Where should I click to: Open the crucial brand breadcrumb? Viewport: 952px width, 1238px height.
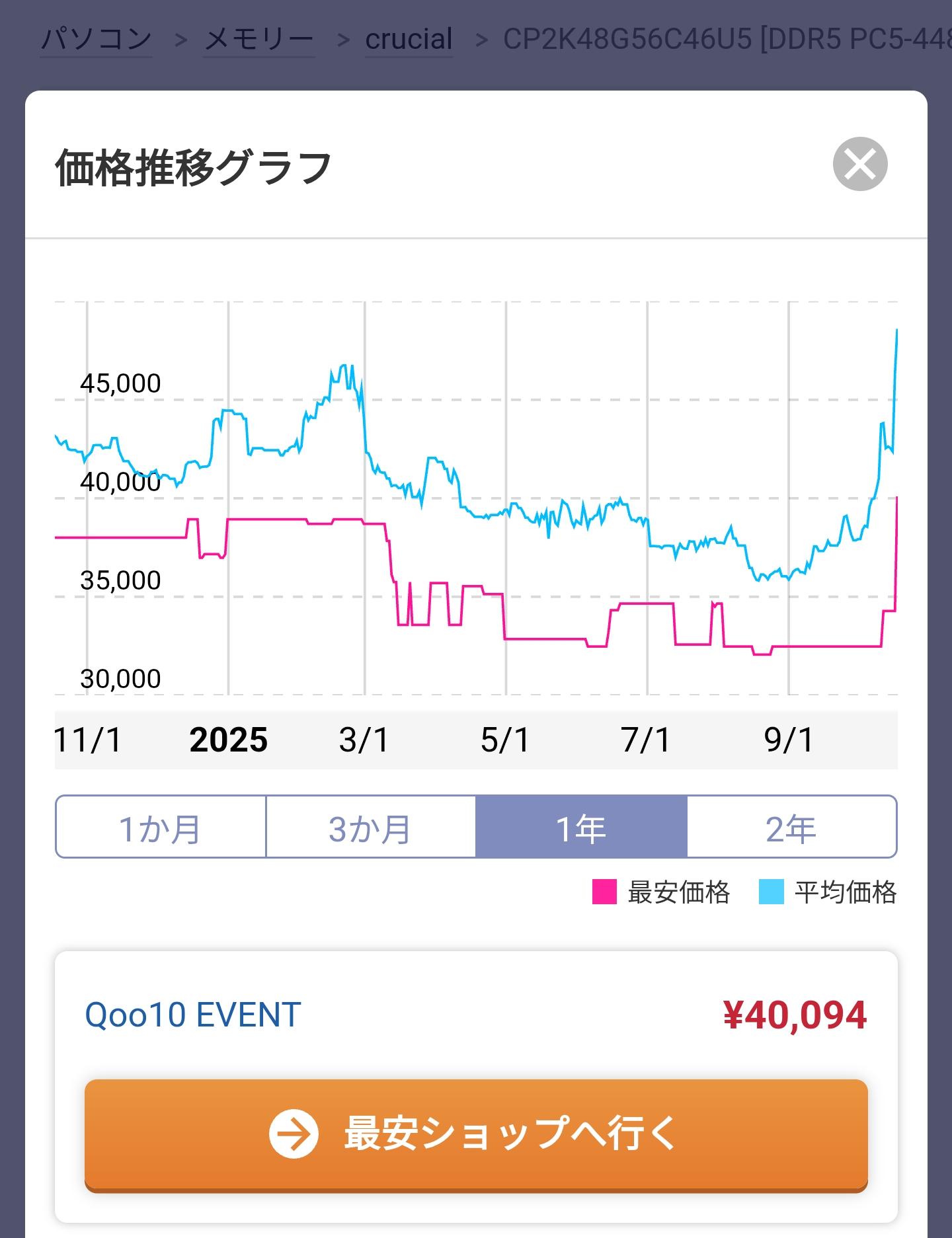pyautogui.click(x=409, y=39)
